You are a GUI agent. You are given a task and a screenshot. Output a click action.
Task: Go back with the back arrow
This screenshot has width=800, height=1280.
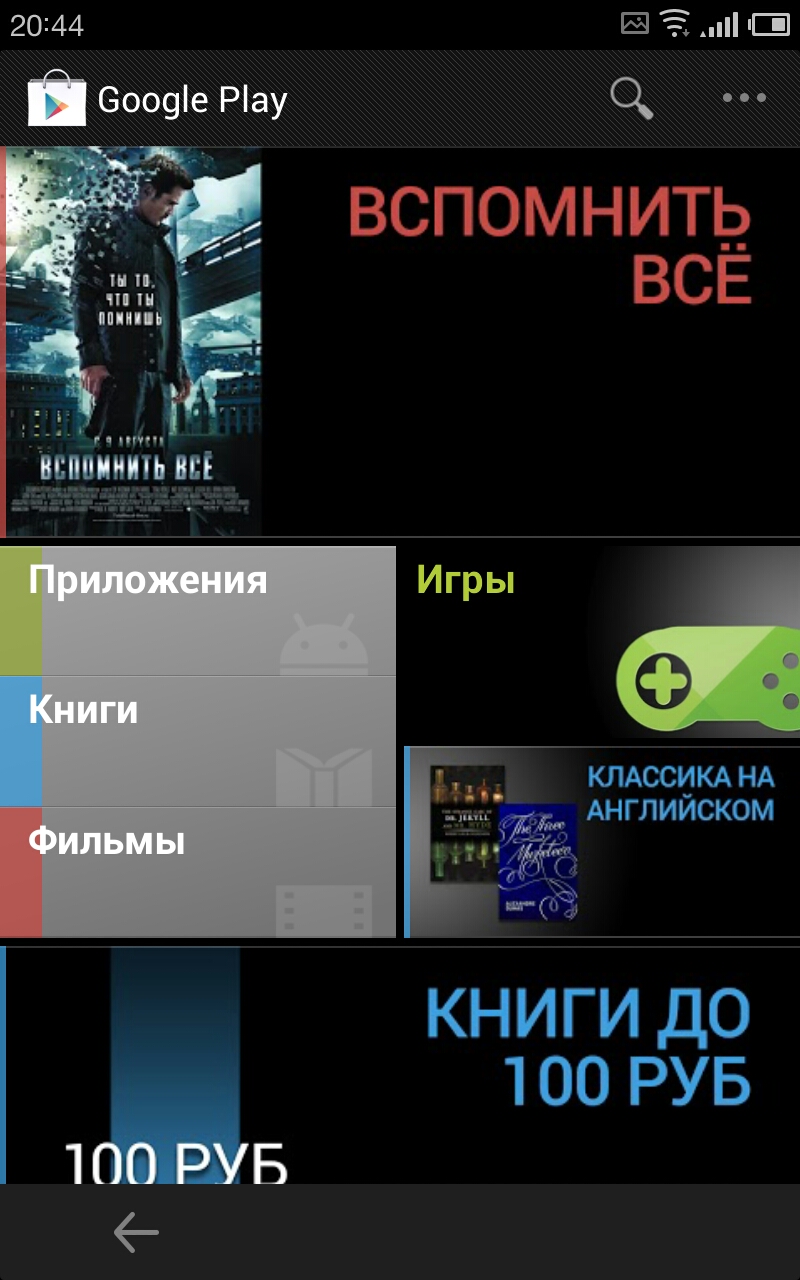(x=136, y=1232)
